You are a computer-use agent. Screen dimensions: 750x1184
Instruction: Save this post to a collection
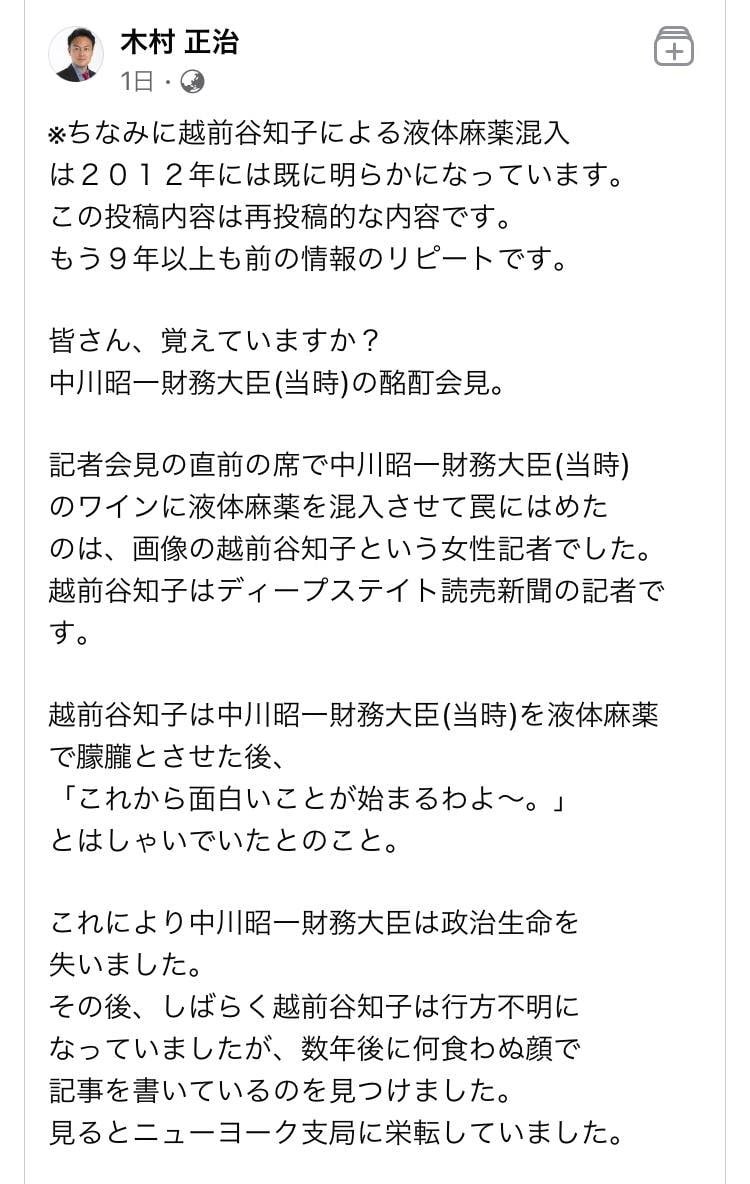coord(673,47)
